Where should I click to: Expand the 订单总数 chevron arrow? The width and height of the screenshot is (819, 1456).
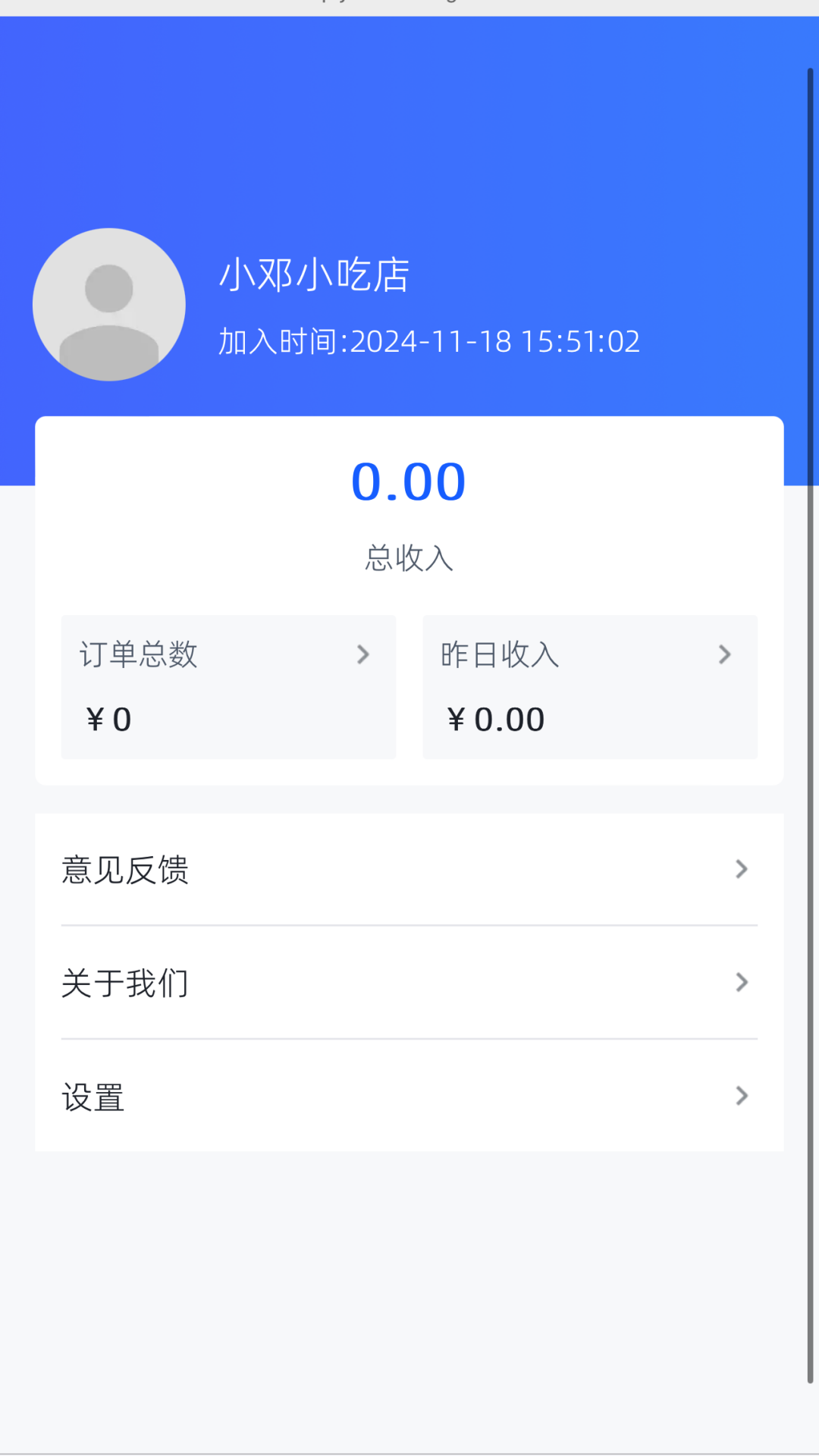(x=362, y=654)
